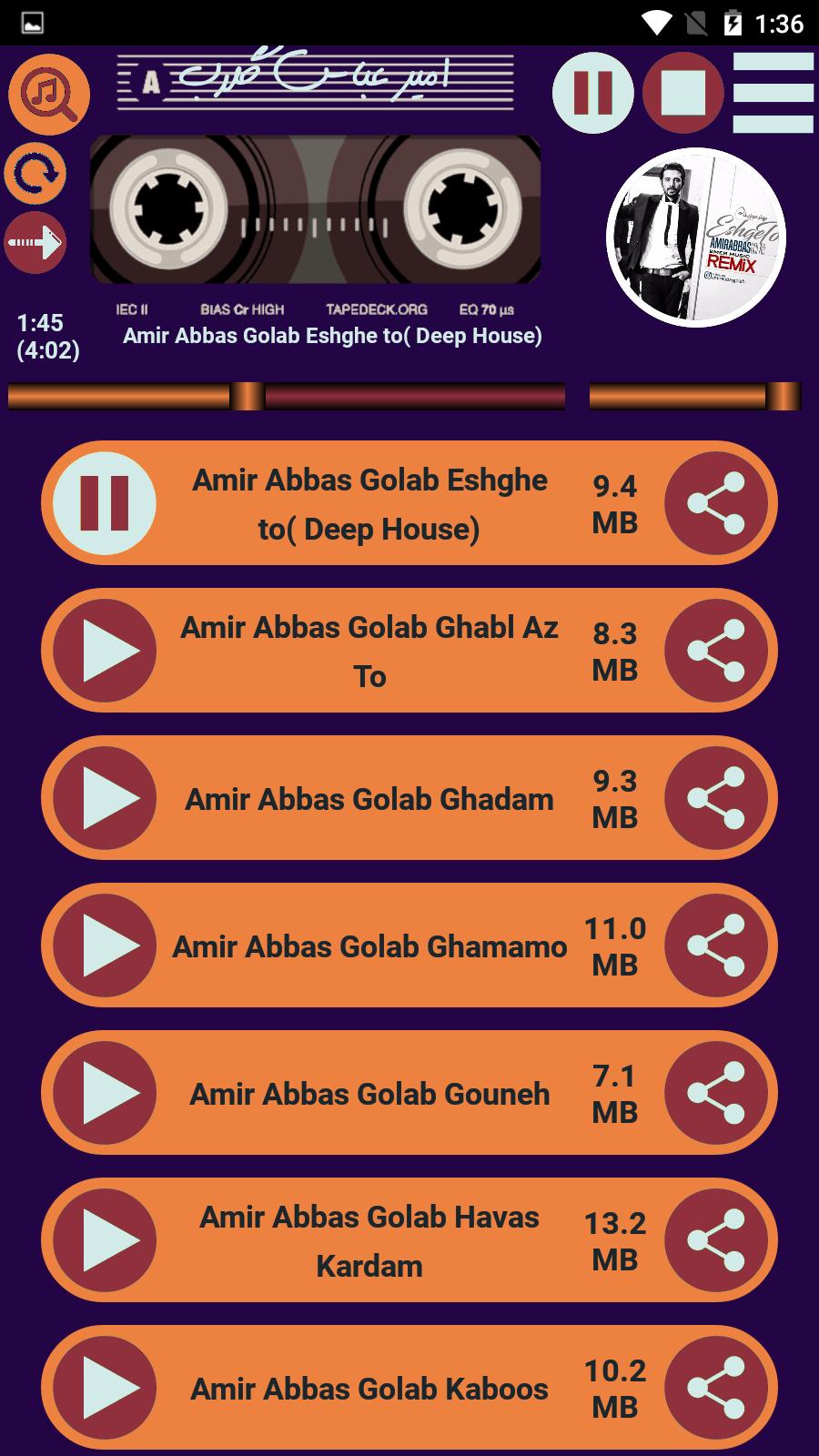Stop the current song
The width and height of the screenshot is (819, 1456).
(x=682, y=93)
